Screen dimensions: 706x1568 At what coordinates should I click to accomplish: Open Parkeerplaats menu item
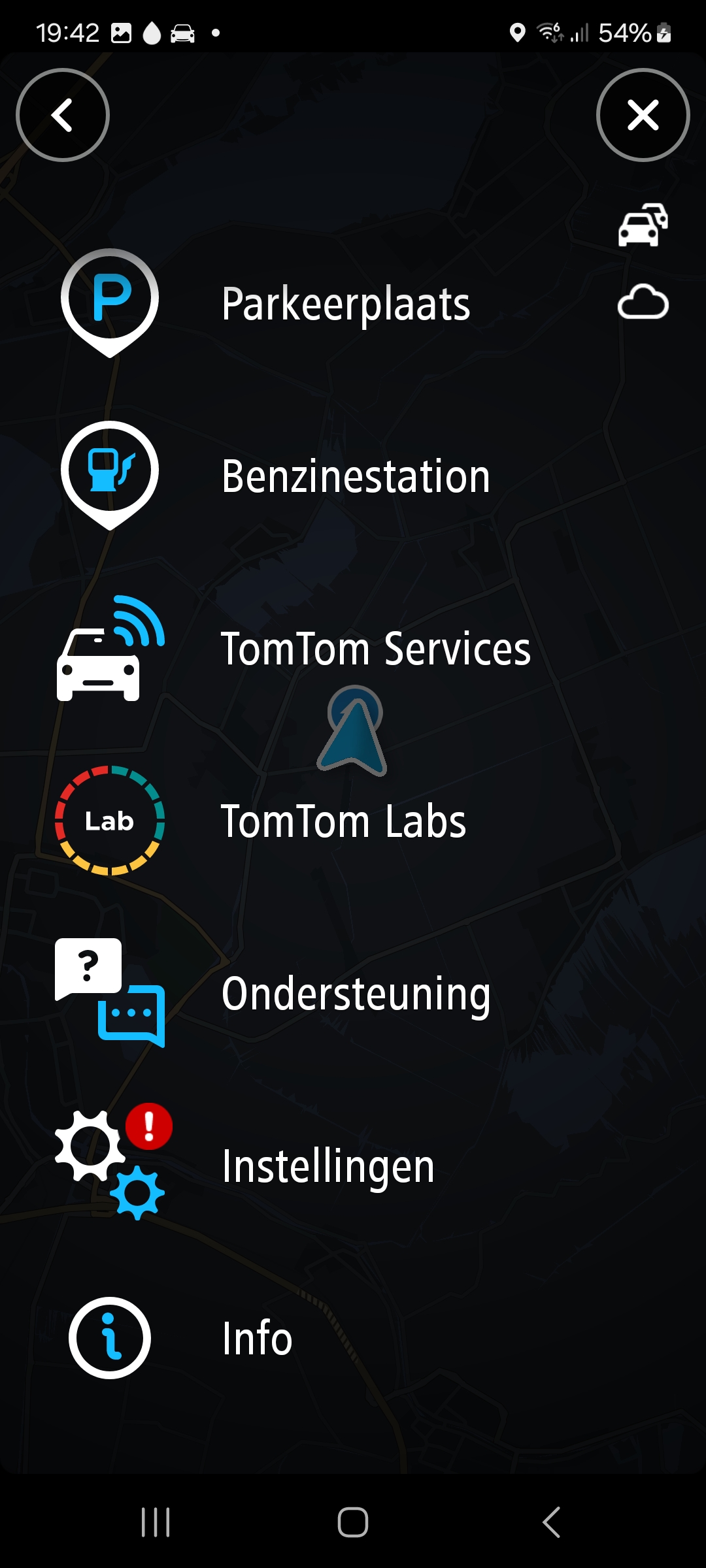click(294, 304)
